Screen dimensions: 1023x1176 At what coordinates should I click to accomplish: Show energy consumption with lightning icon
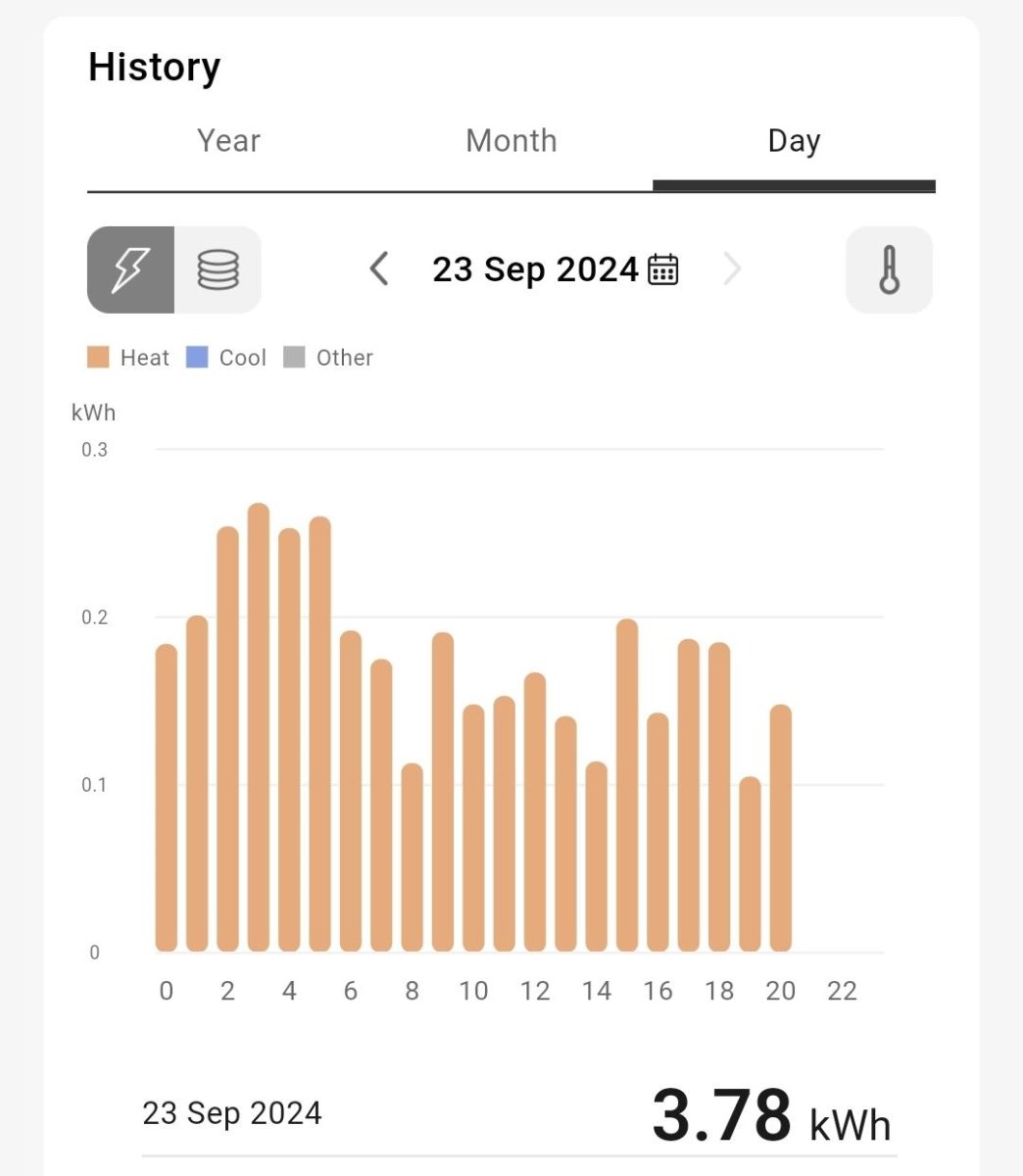[131, 269]
